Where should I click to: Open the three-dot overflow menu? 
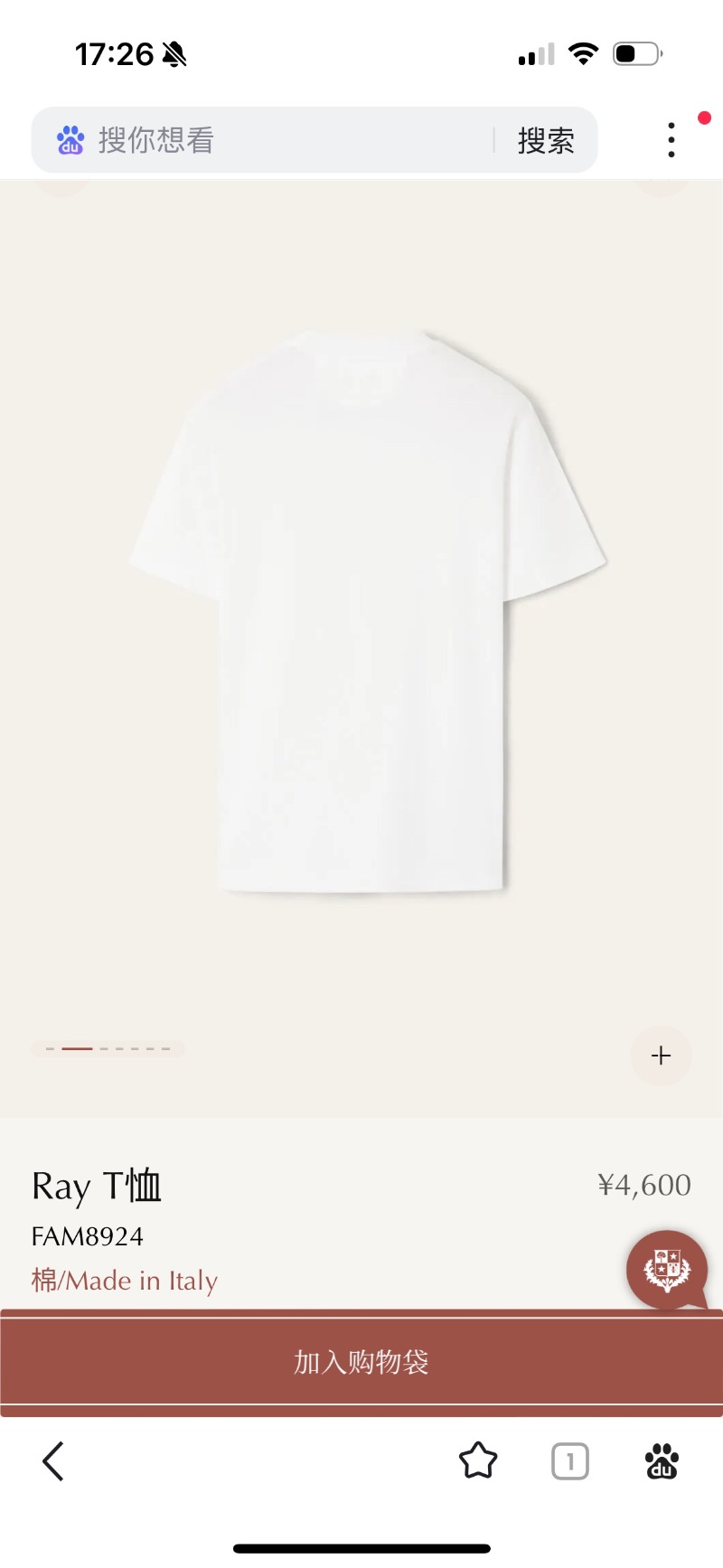(671, 140)
